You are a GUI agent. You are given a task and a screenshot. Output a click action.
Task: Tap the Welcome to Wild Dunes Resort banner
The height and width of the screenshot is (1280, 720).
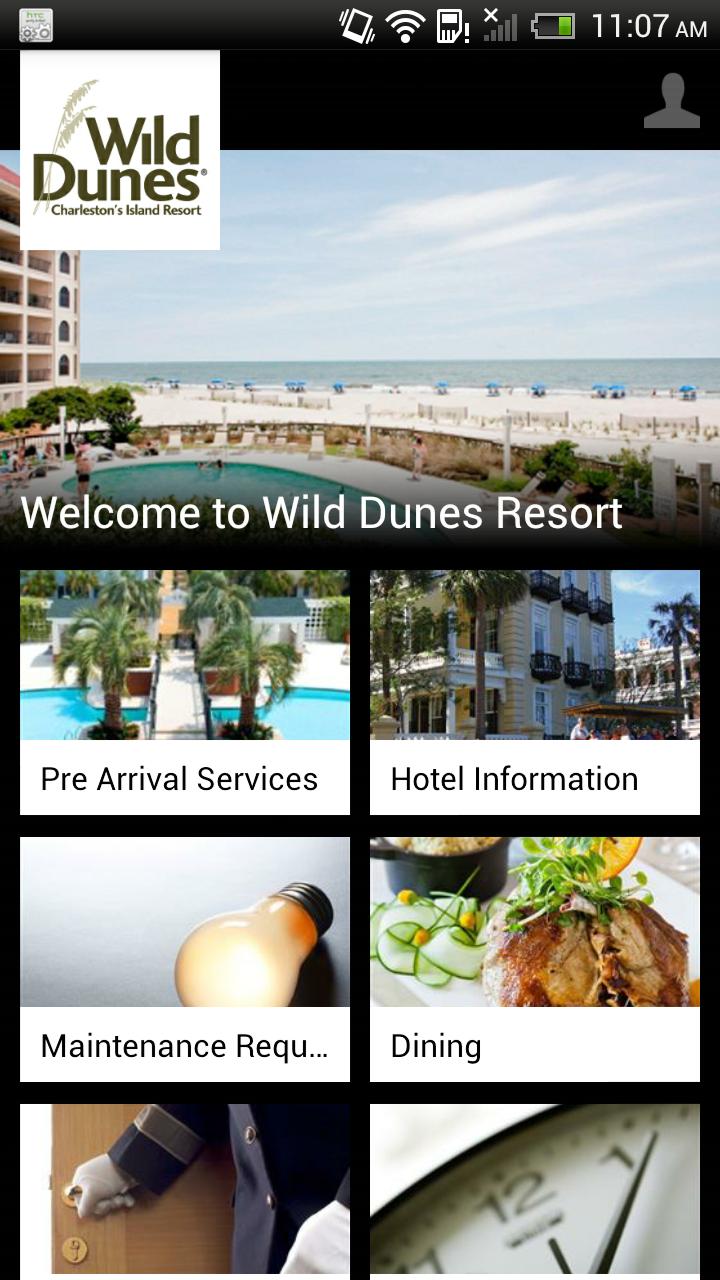[x=320, y=512]
